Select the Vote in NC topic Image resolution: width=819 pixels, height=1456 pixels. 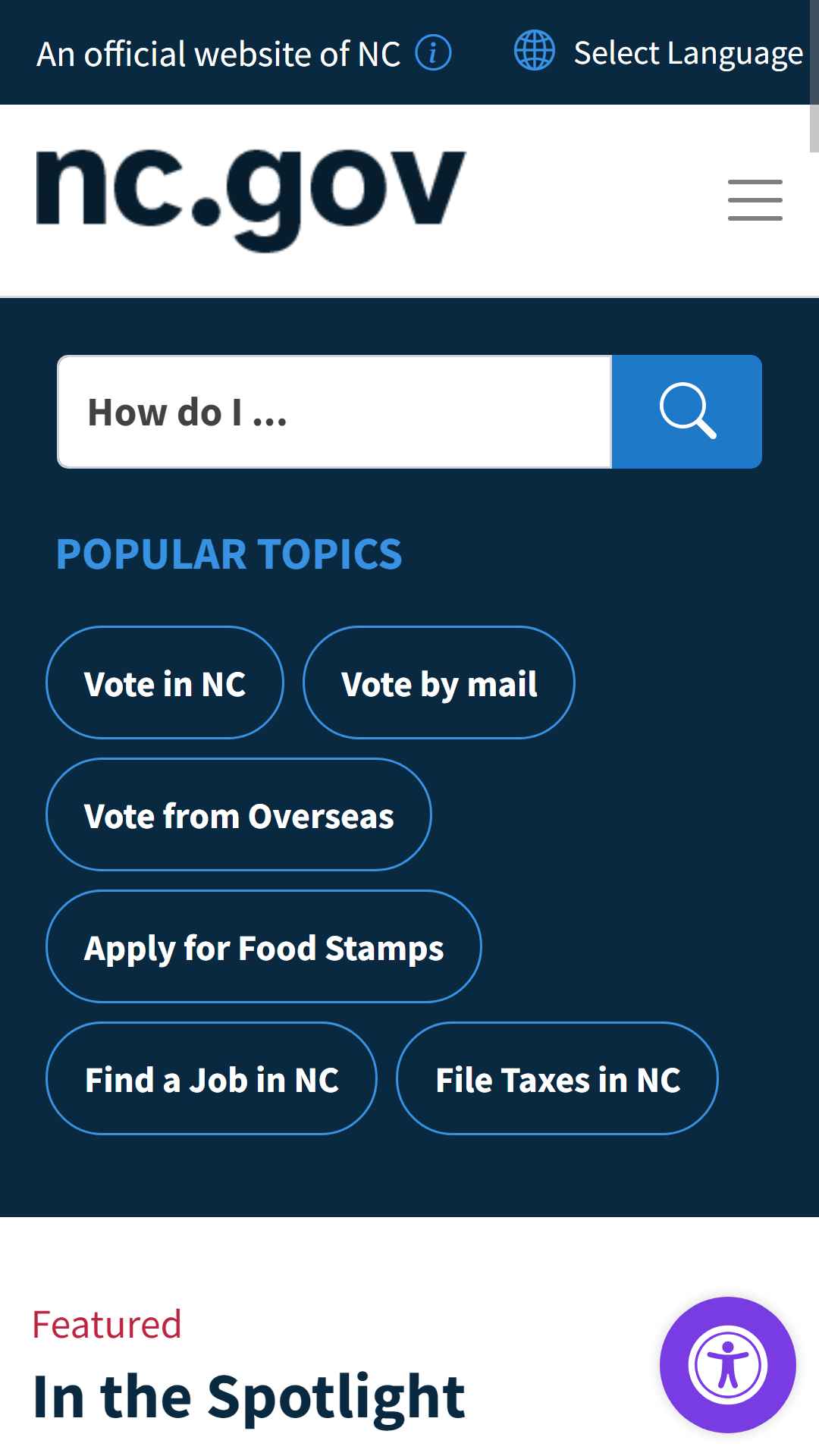click(x=165, y=682)
